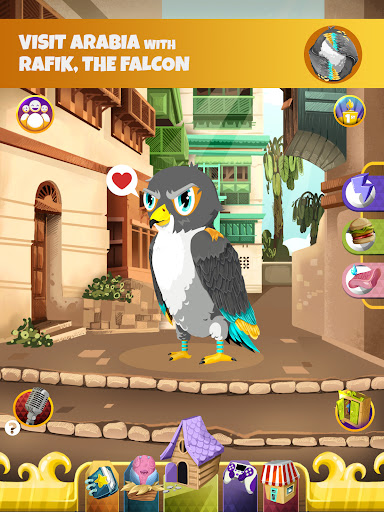384x512 pixels.
Task: Tap the microphone button
Action: (x=33, y=407)
